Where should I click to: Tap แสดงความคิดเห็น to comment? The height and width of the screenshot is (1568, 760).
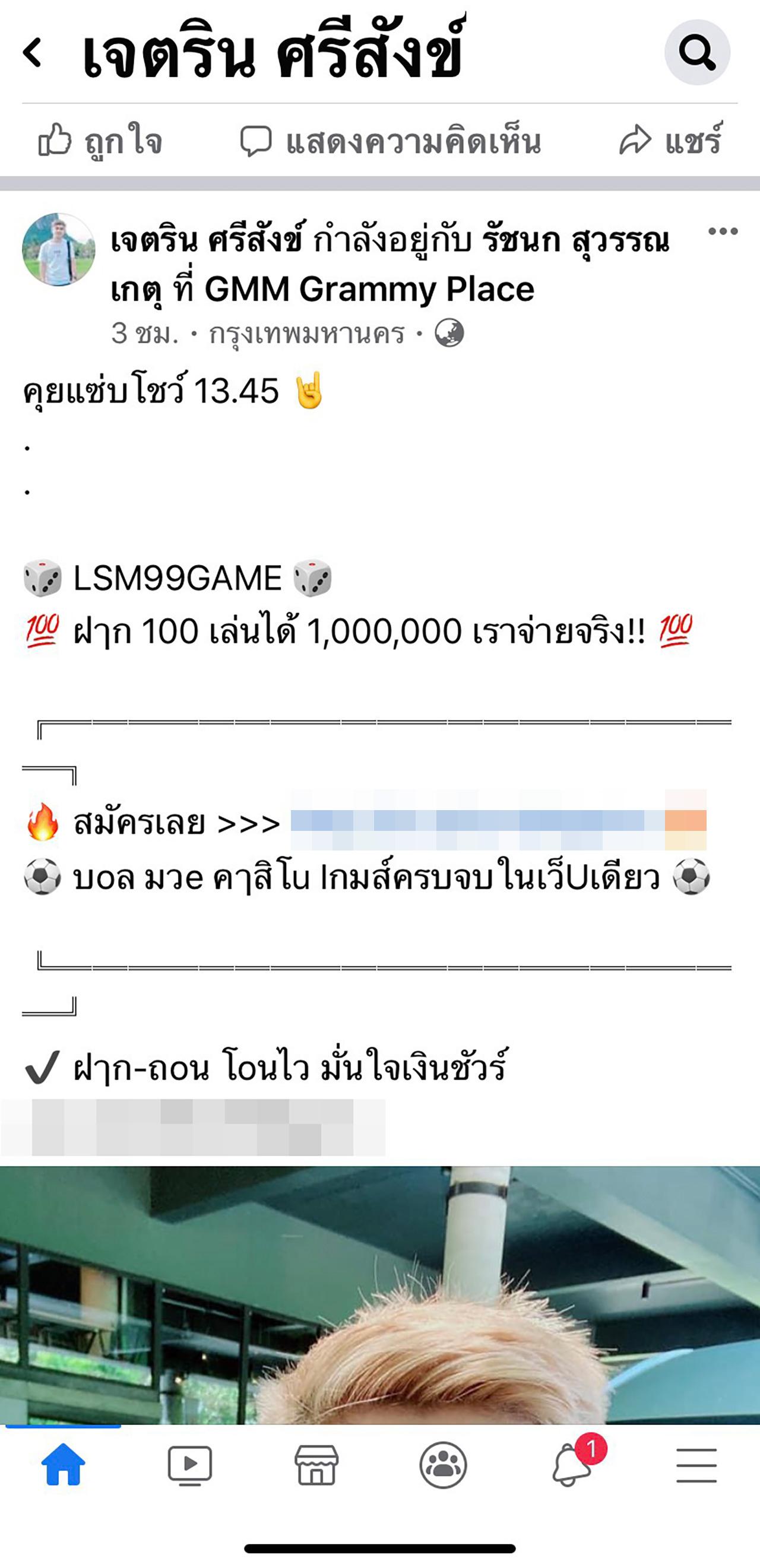click(x=390, y=141)
